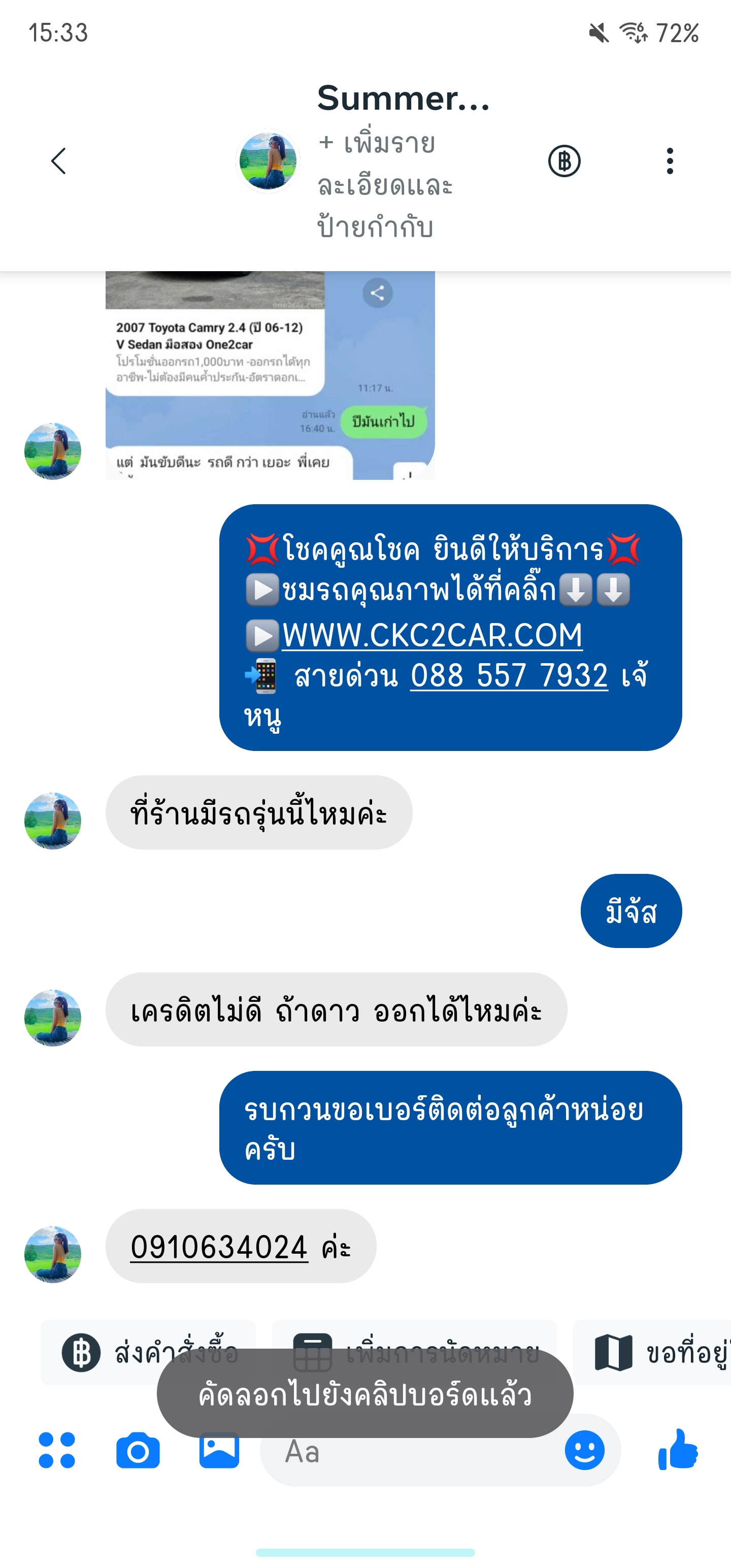
Task: Tap the เพิ่มการนัดหมาย chip
Action: pos(414,1353)
